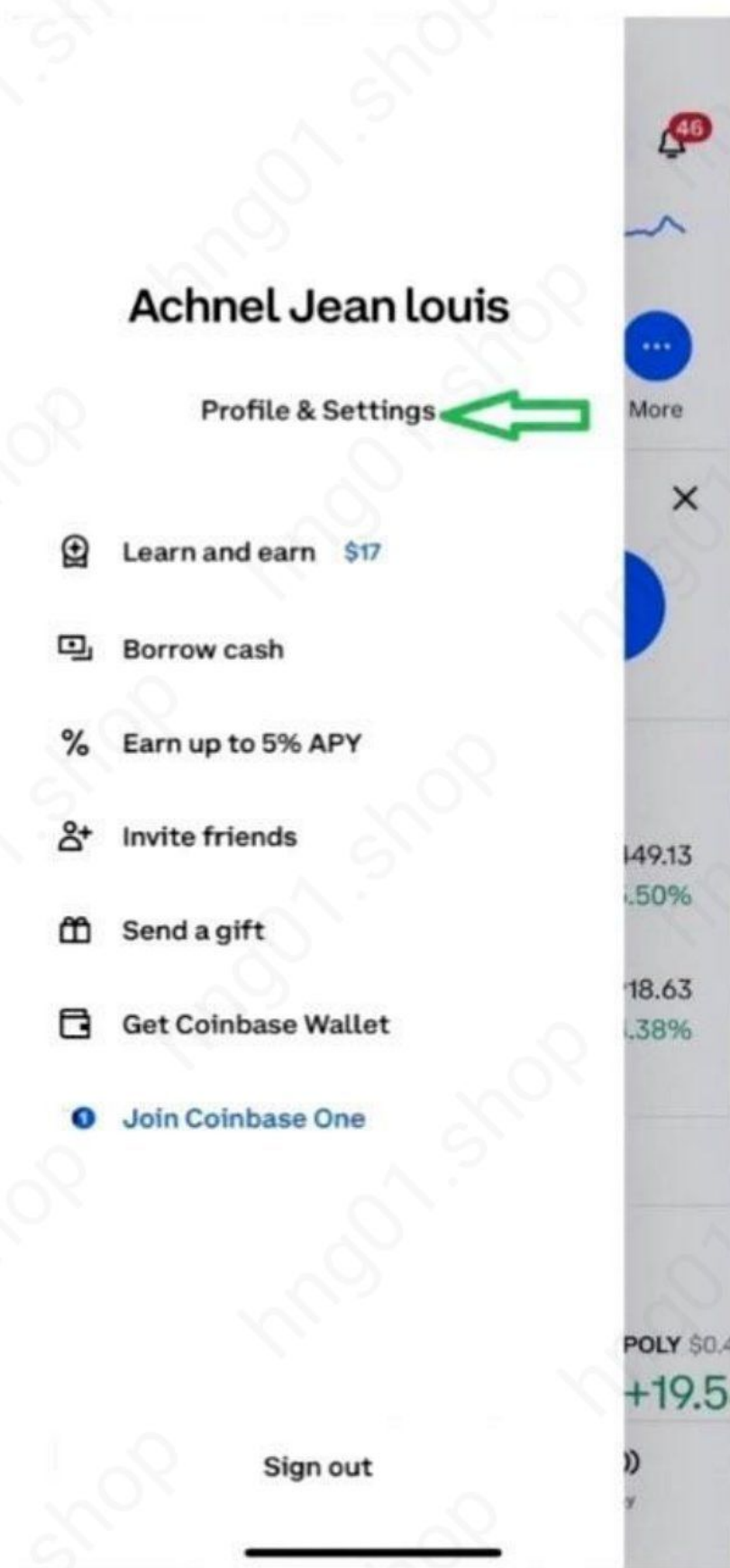Image resolution: width=730 pixels, height=1568 pixels.
Task: Select Borrow cash option
Action: 203,649
